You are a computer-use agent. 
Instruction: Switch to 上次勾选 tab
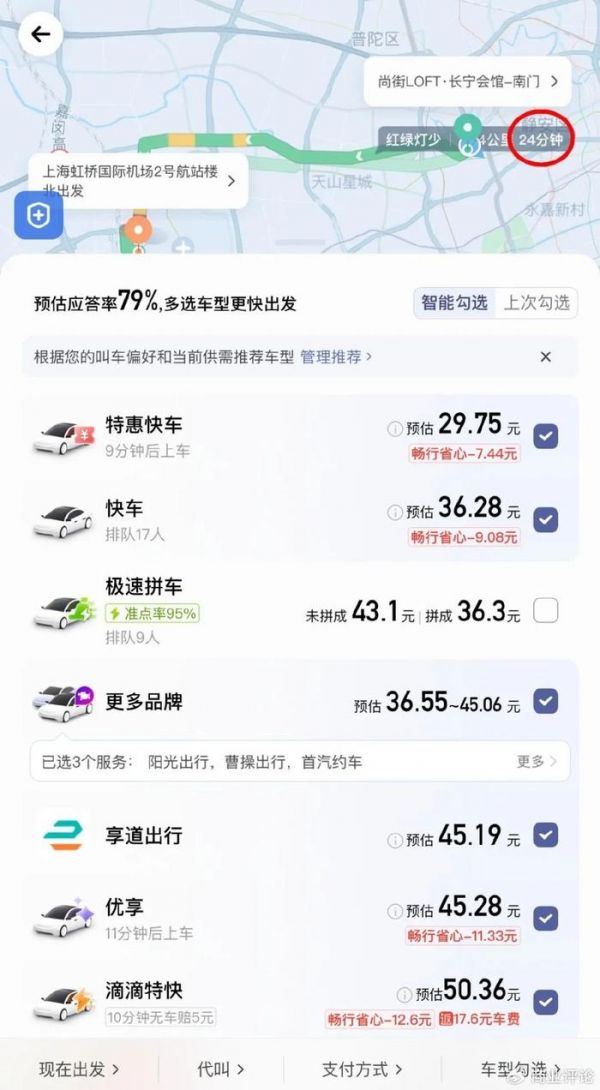536,302
